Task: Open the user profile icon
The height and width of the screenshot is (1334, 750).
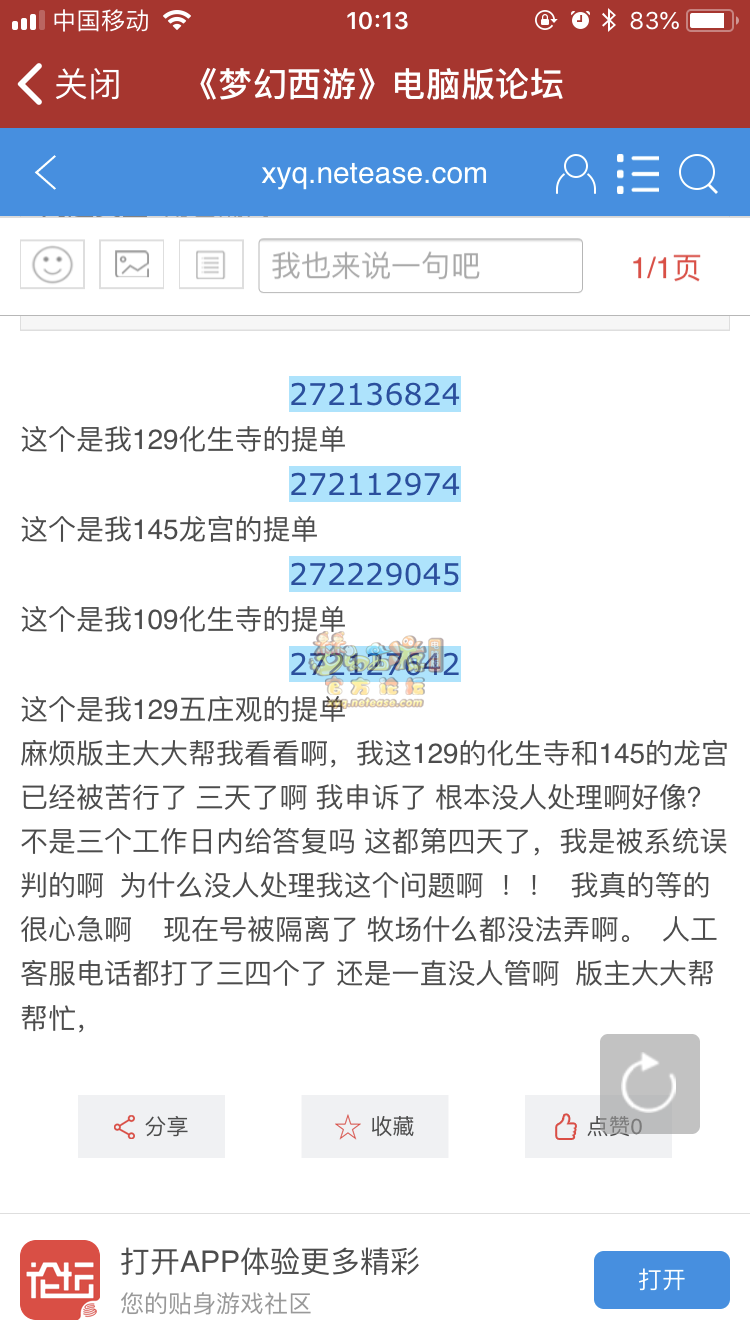Action: click(575, 174)
